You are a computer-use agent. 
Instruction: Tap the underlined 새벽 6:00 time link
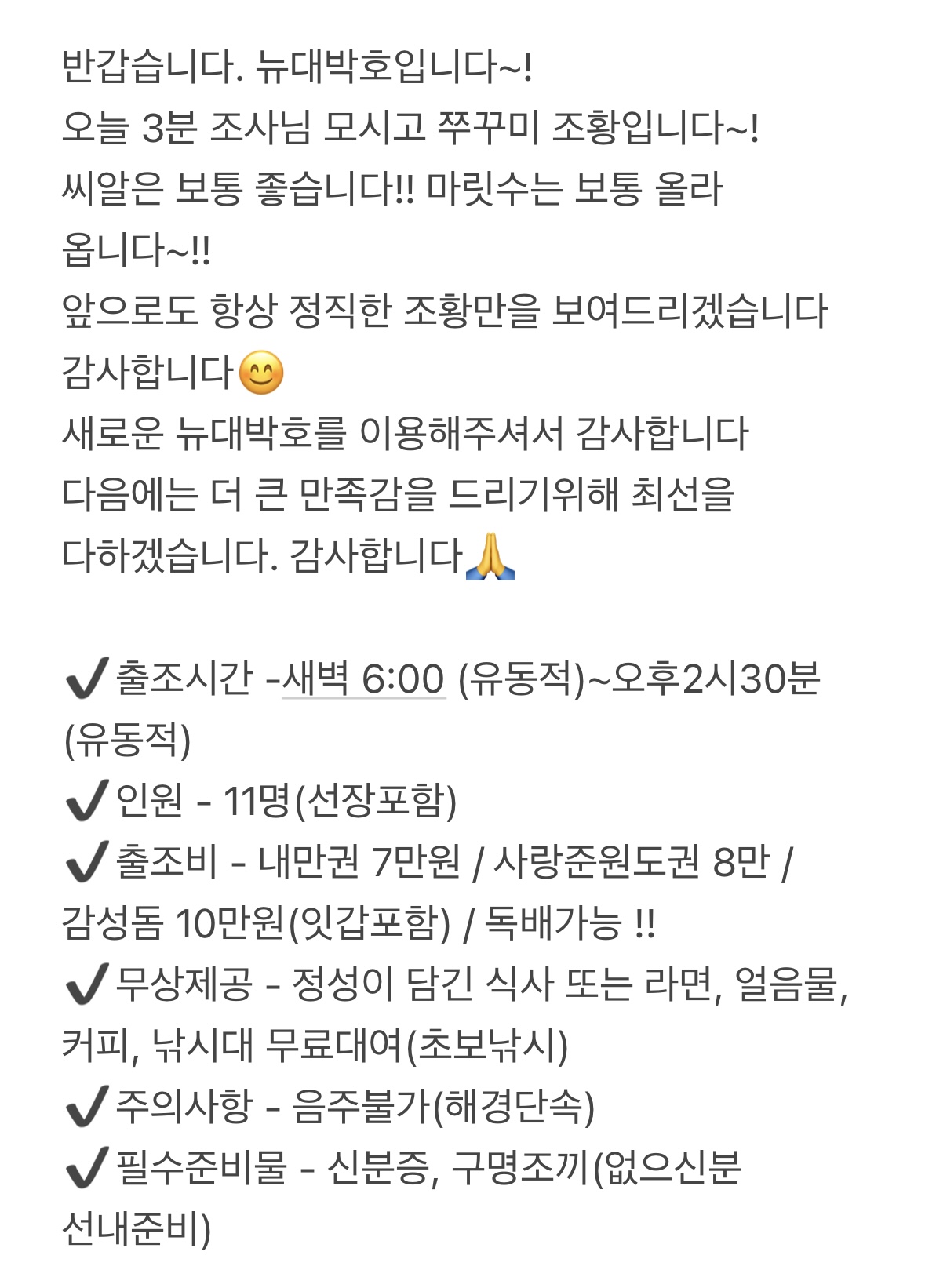click(x=363, y=679)
